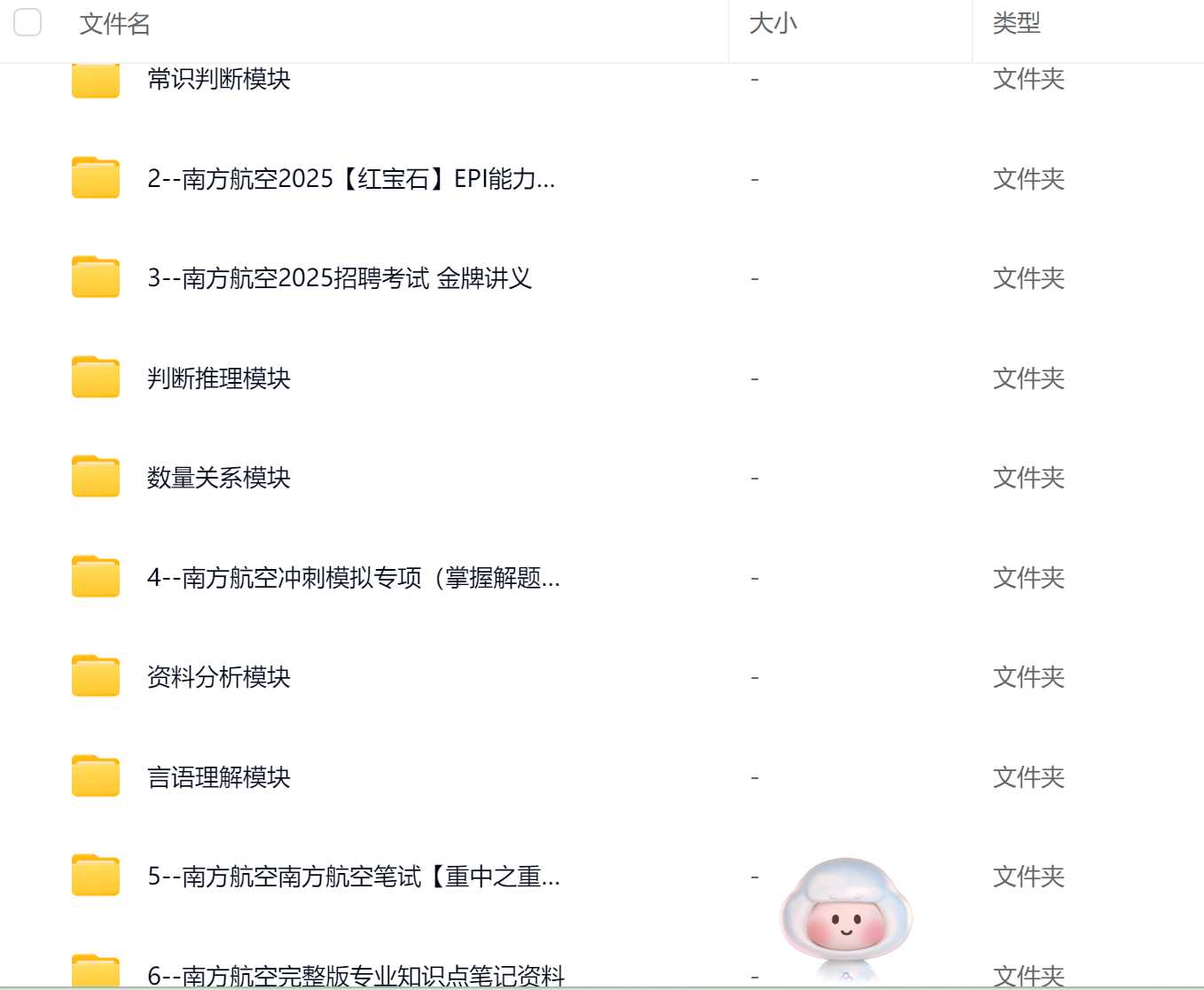Open the 判断推理模块 folder

click(219, 378)
